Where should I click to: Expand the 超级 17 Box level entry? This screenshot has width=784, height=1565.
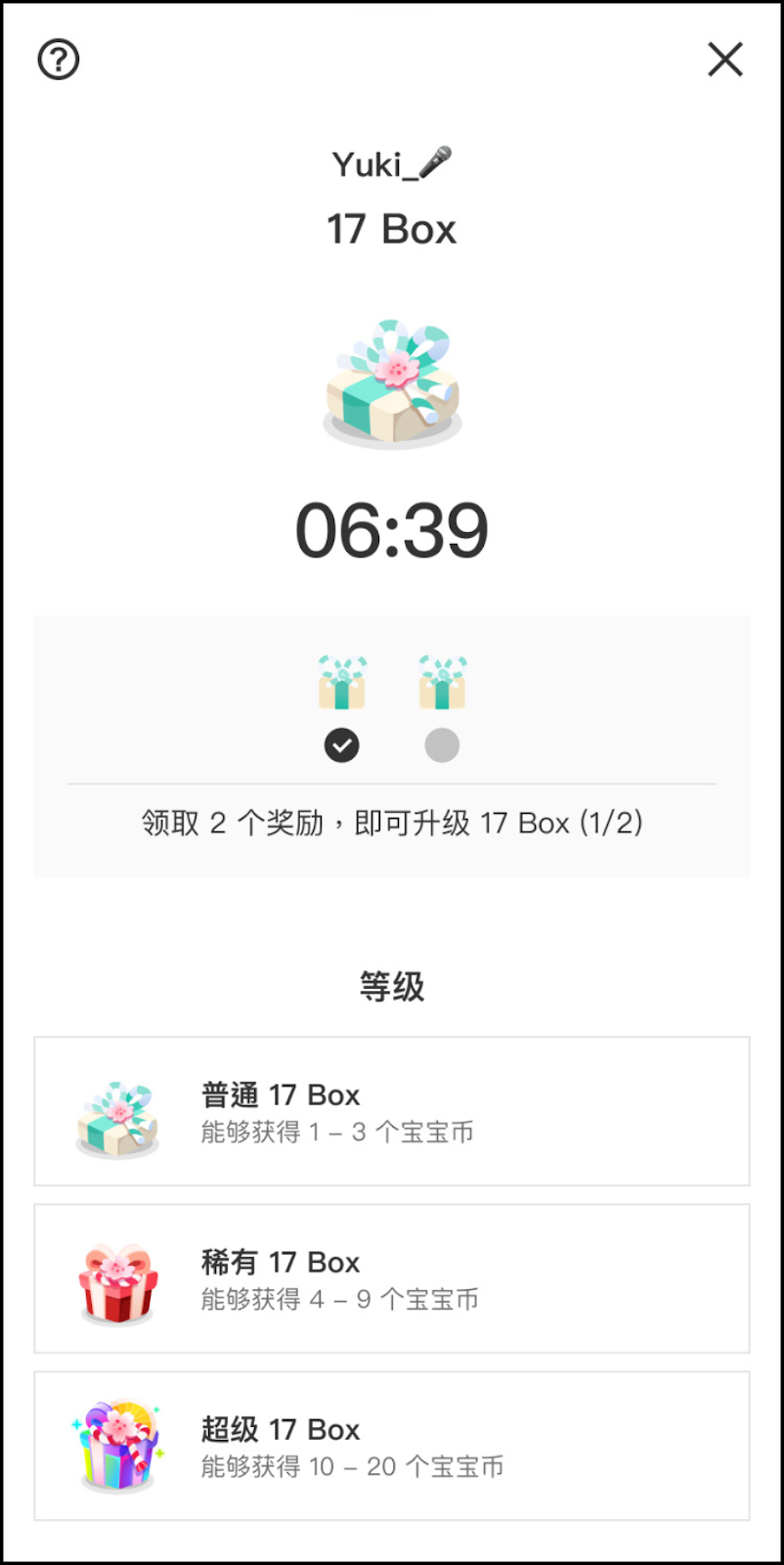pyautogui.click(x=392, y=1445)
